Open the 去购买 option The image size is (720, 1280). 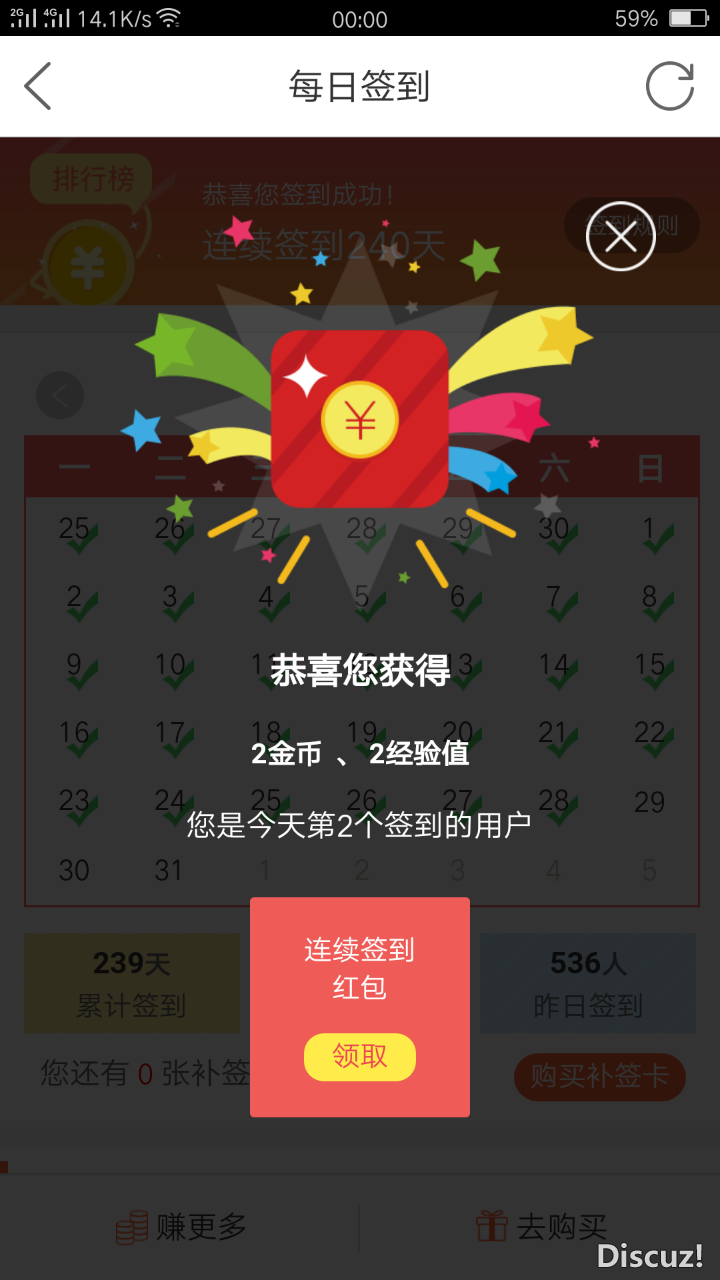coord(541,1226)
